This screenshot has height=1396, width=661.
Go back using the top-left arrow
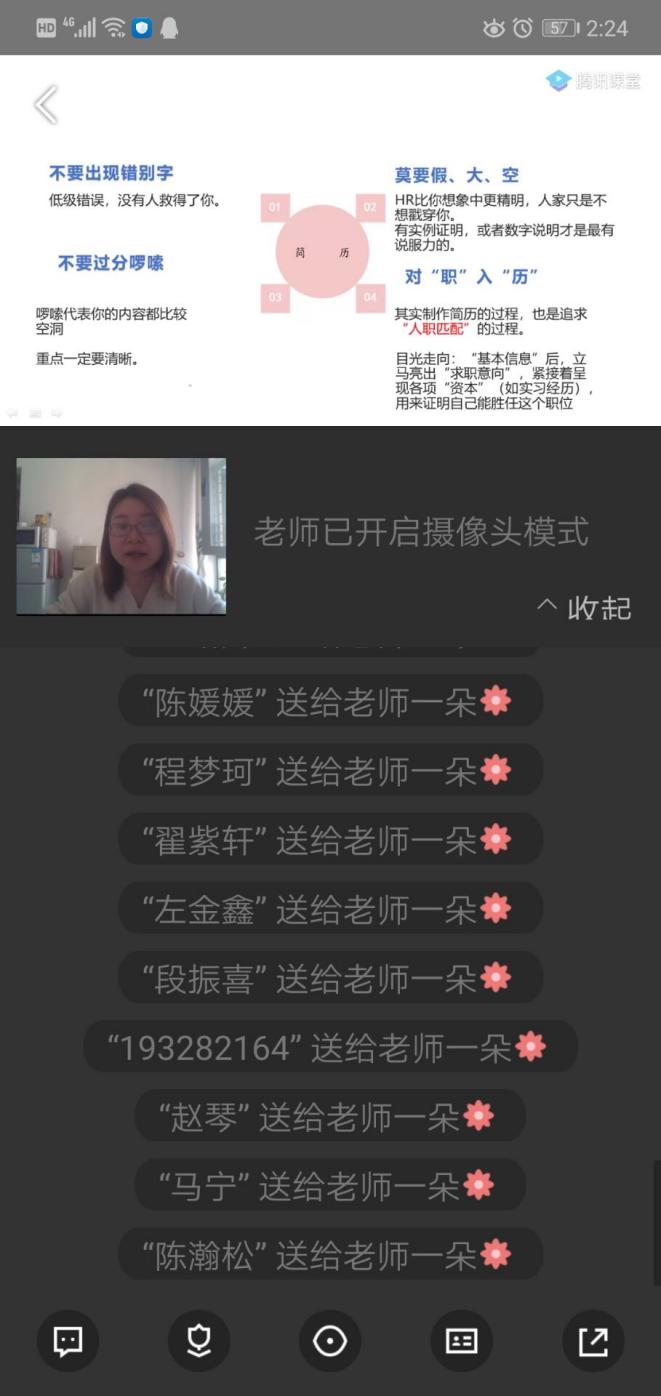(45, 104)
